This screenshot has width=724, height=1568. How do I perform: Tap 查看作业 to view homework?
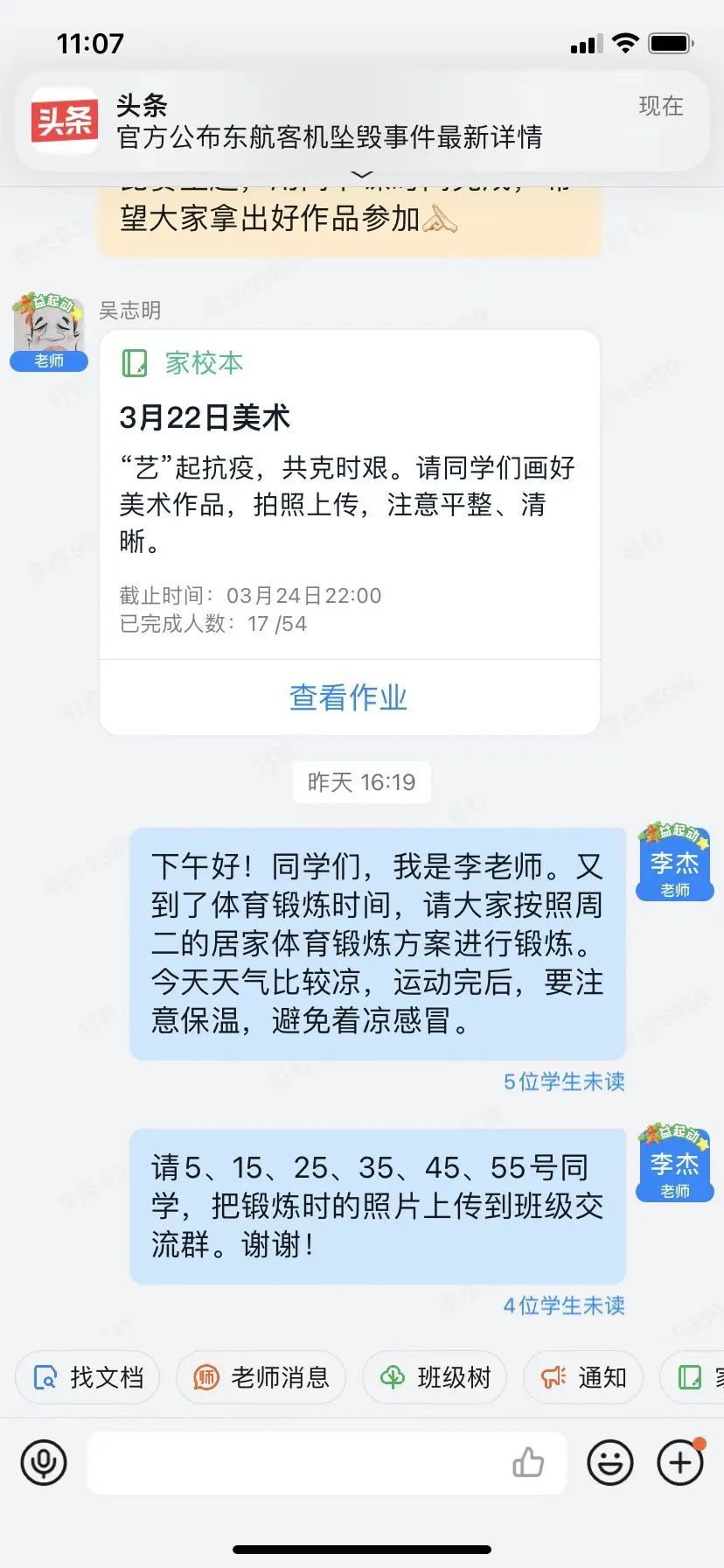[x=349, y=697]
